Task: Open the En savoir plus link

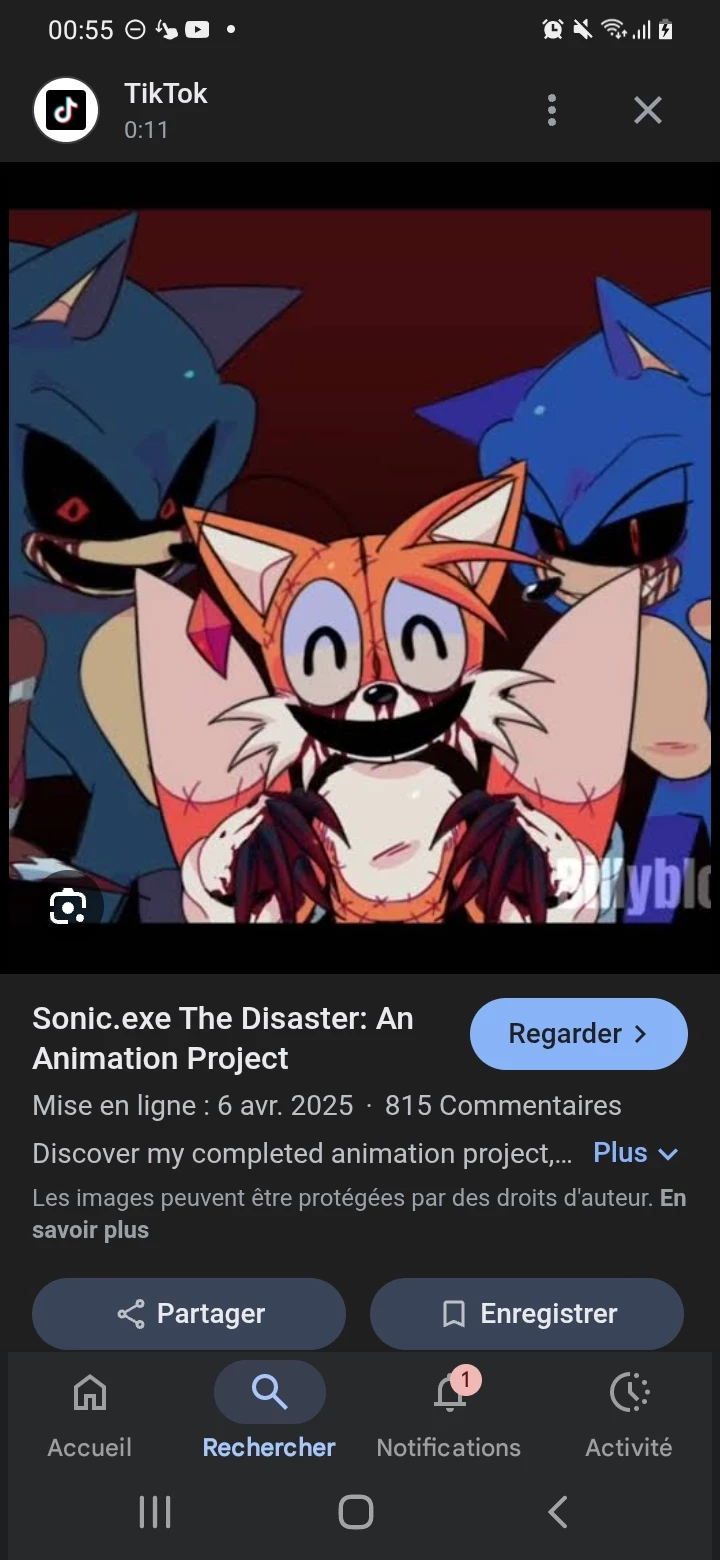Action: (x=90, y=1230)
